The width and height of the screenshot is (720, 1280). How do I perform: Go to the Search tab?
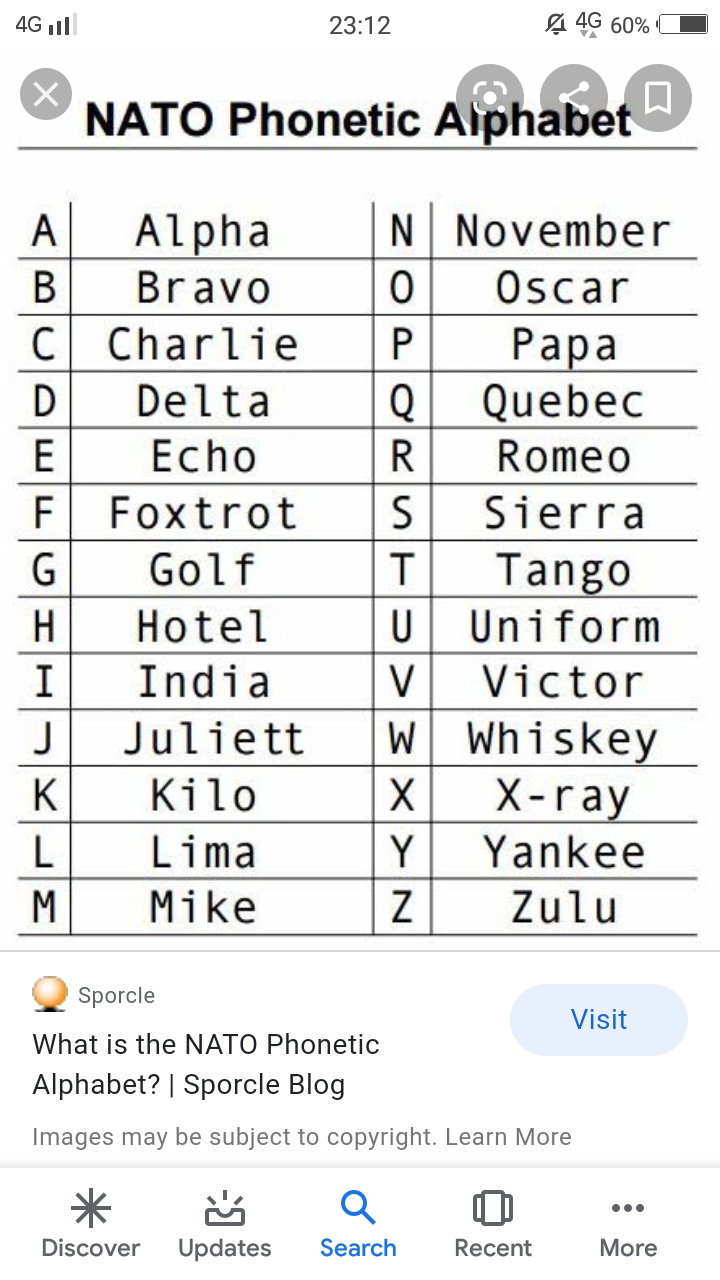358,1224
